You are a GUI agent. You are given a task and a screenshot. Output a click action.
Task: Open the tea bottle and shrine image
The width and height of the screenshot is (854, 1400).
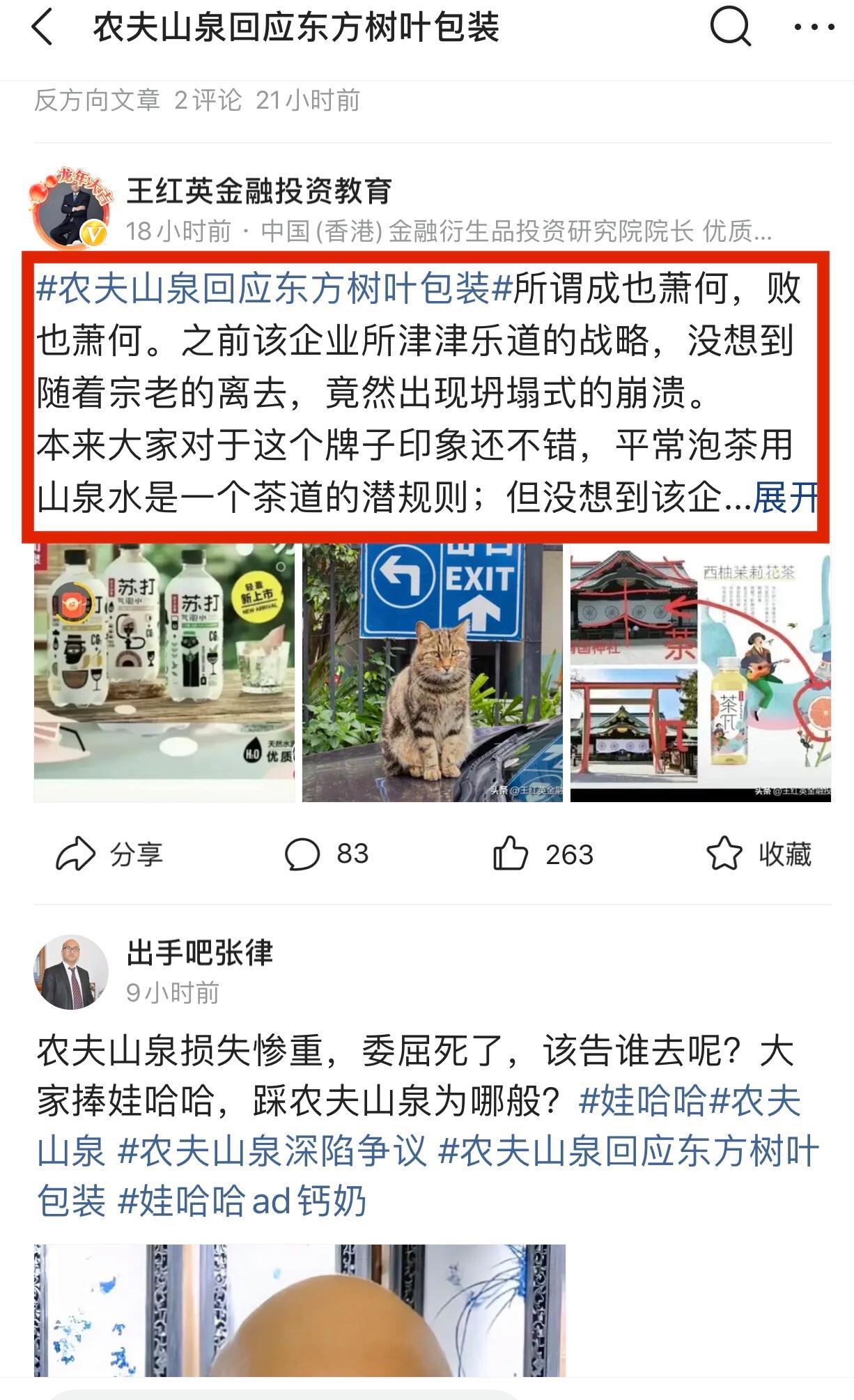(700, 672)
